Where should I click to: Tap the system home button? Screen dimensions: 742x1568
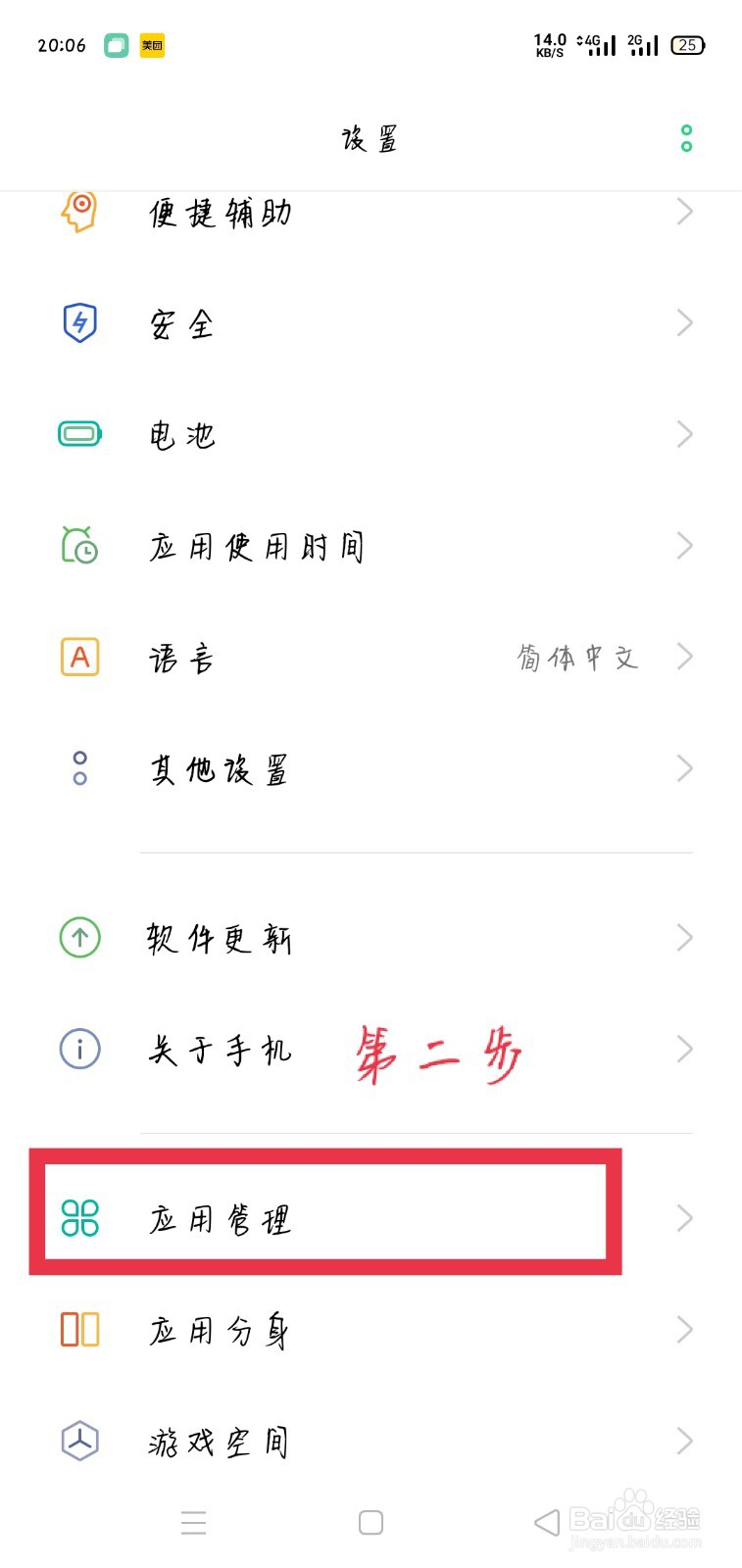[x=371, y=1522]
